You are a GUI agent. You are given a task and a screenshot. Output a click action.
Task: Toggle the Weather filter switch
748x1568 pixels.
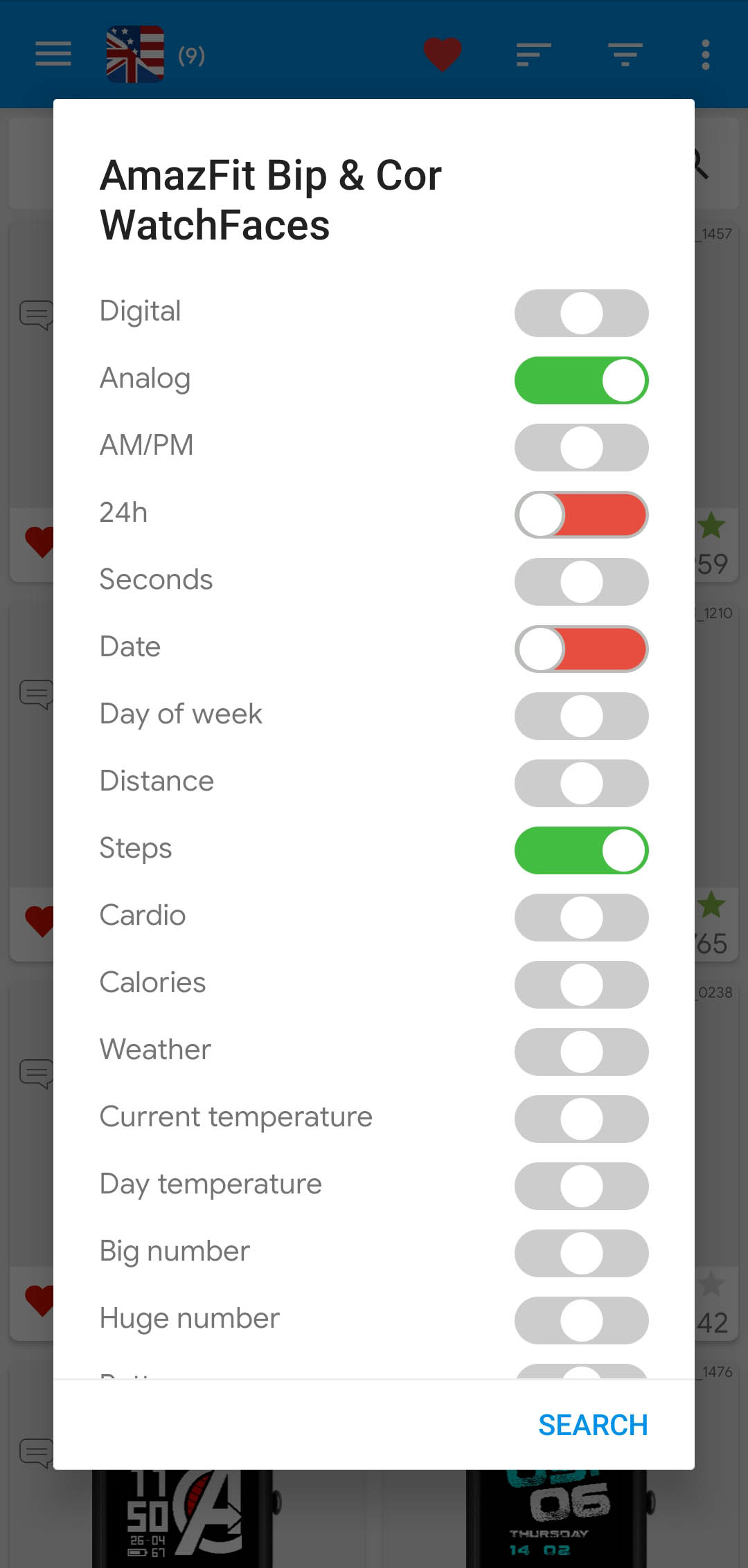pos(581,1052)
